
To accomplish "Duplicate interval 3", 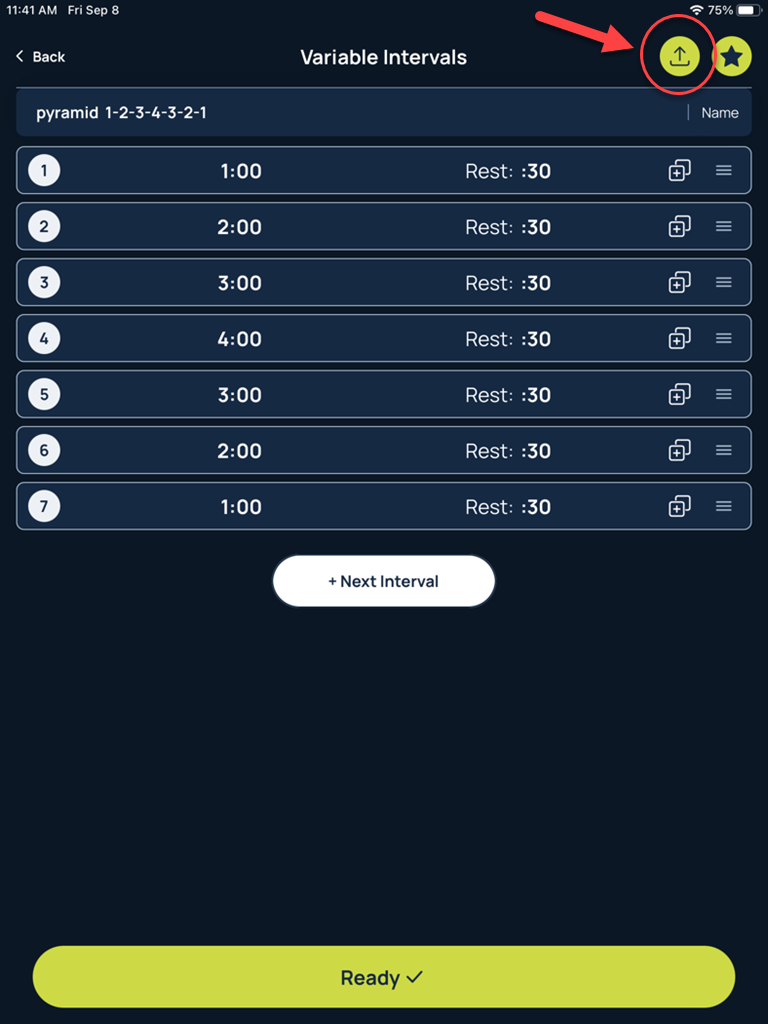I will tap(679, 283).
